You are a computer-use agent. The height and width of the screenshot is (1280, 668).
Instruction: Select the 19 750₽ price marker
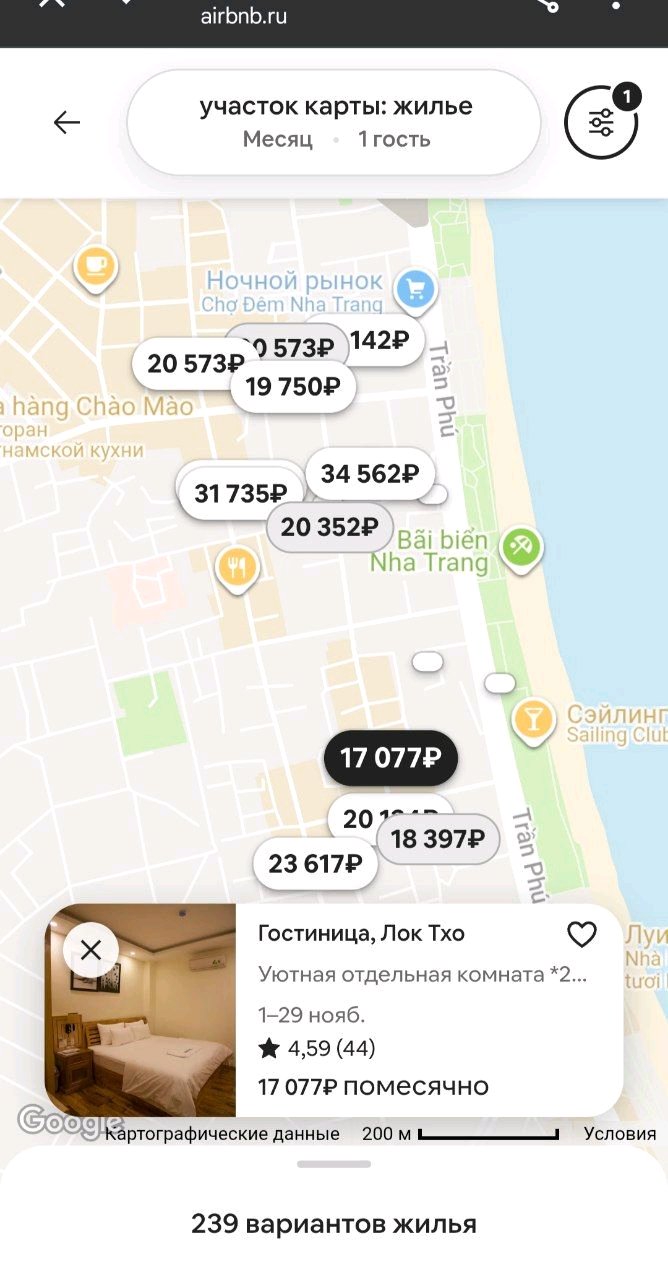tap(293, 387)
